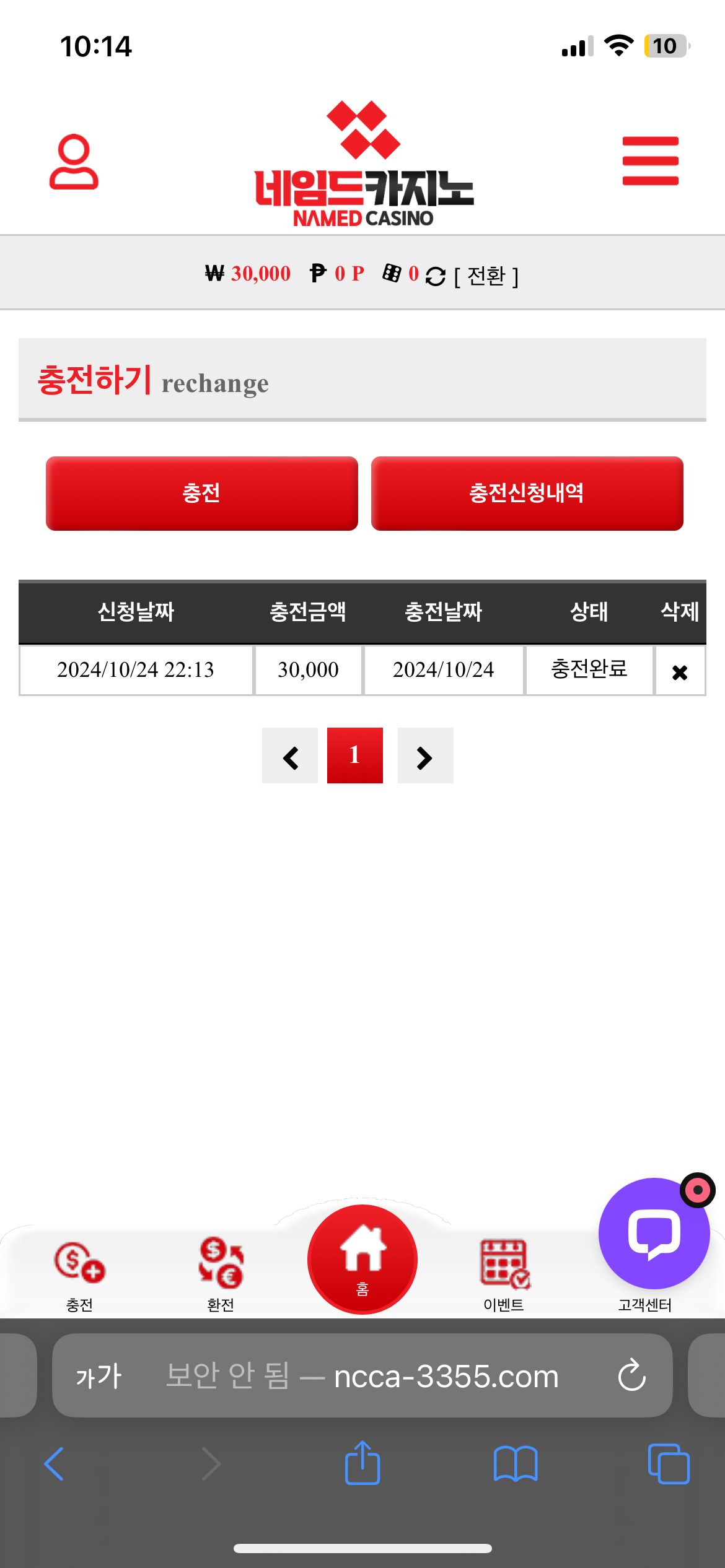Go to next page arrow

[425, 756]
